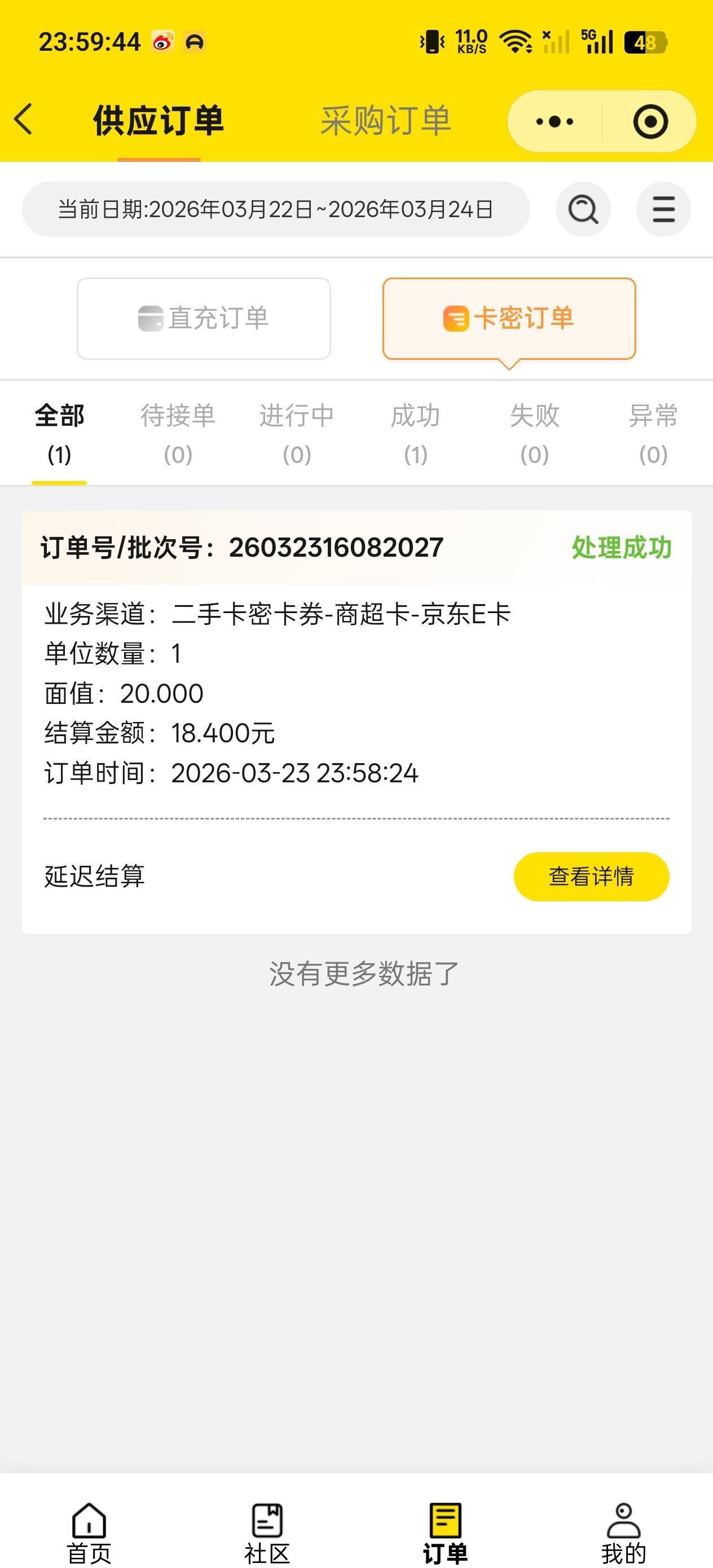Open the date range picker
The image size is (713, 1568).
[275, 209]
